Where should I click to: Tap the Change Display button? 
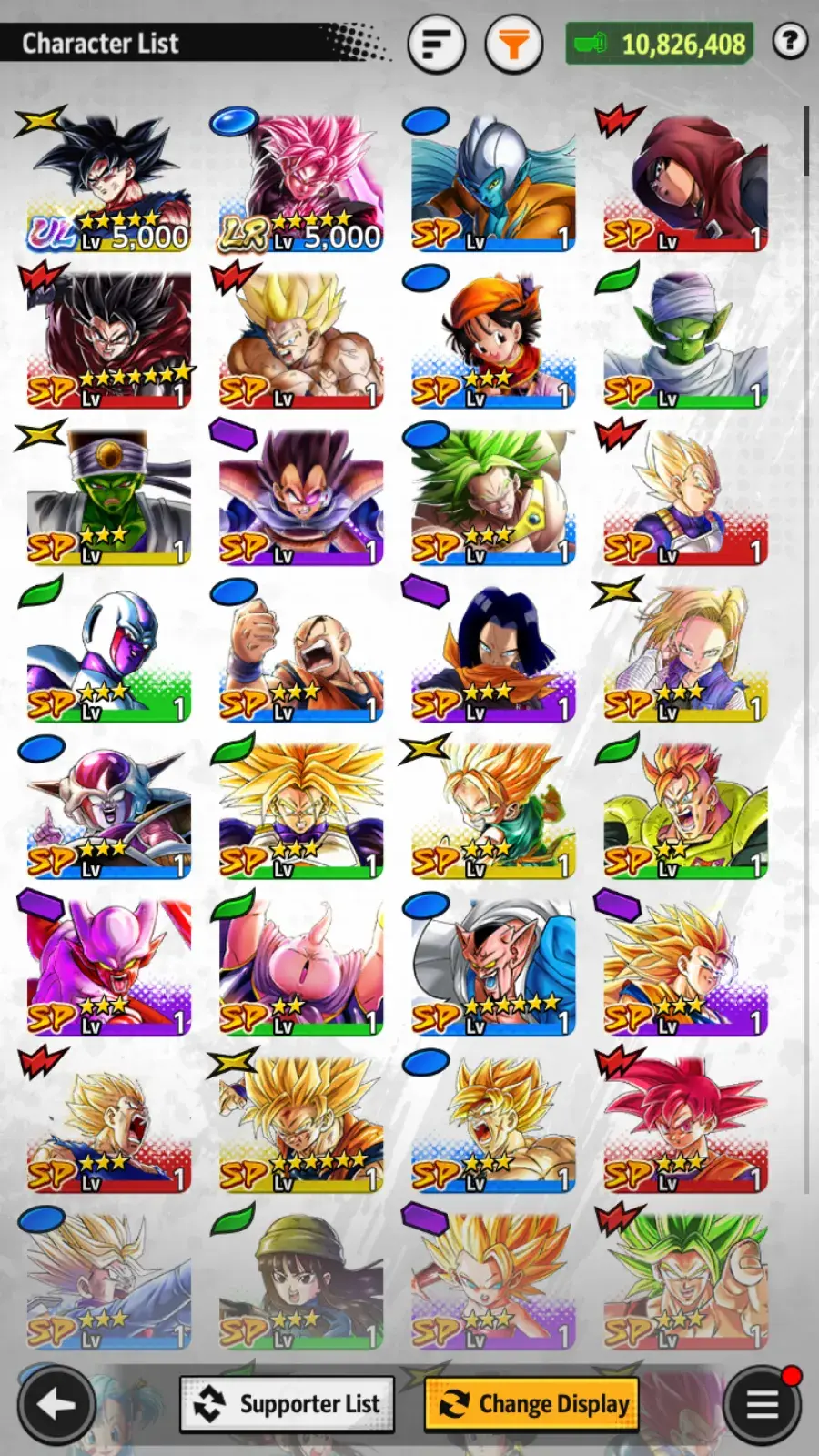coord(531,1404)
